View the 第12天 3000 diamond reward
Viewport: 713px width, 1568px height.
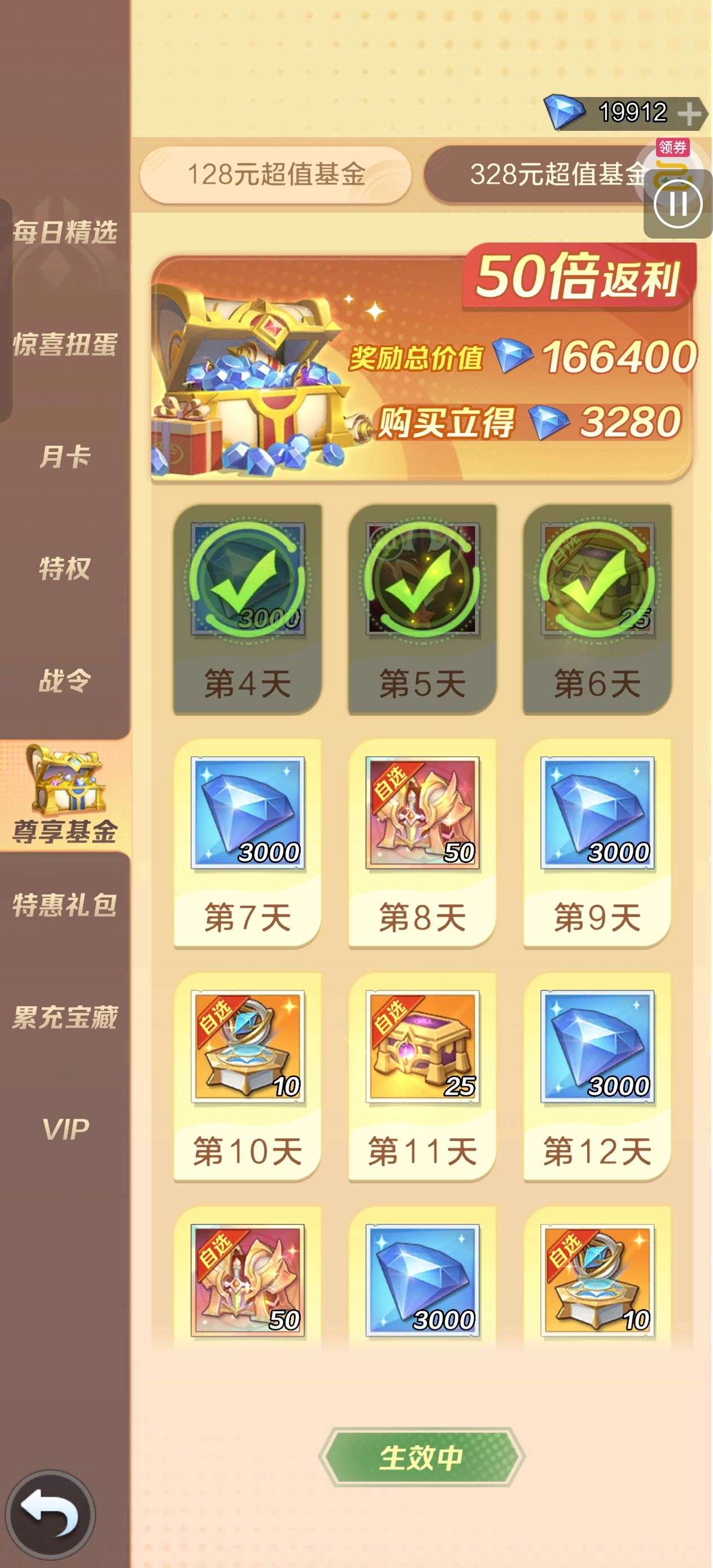pos(597,1046)
